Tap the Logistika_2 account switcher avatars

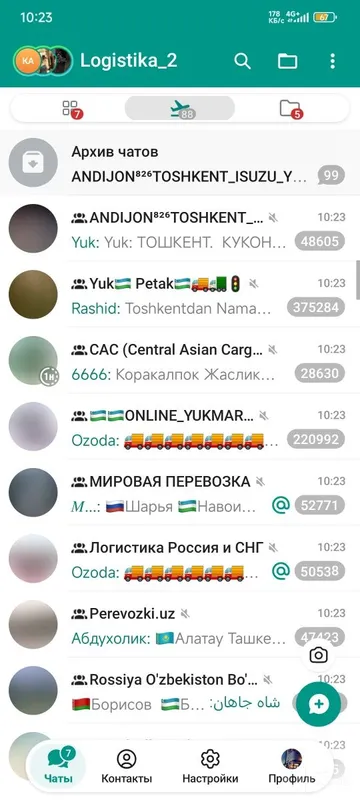(x=42, y=61)
